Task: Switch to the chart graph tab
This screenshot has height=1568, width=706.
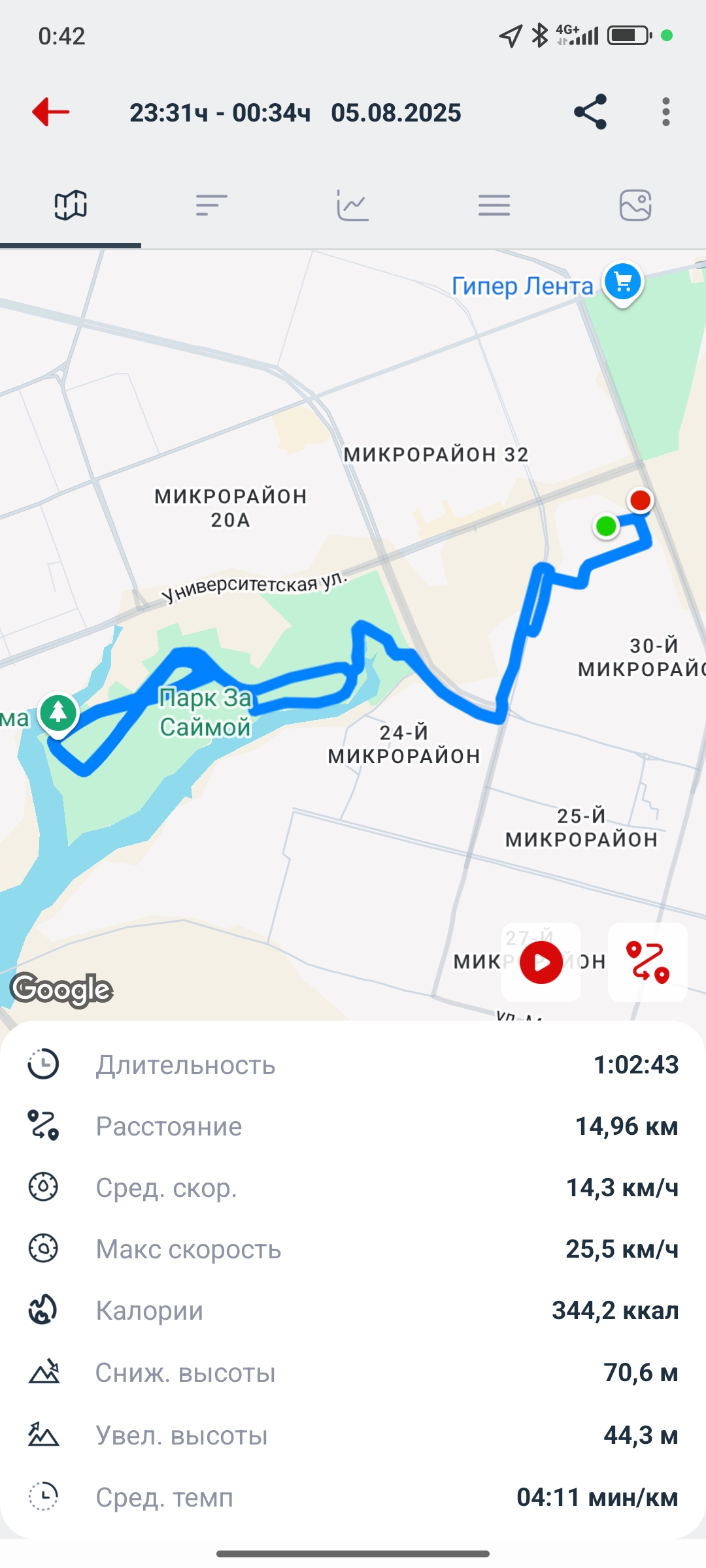Action: 353,206
